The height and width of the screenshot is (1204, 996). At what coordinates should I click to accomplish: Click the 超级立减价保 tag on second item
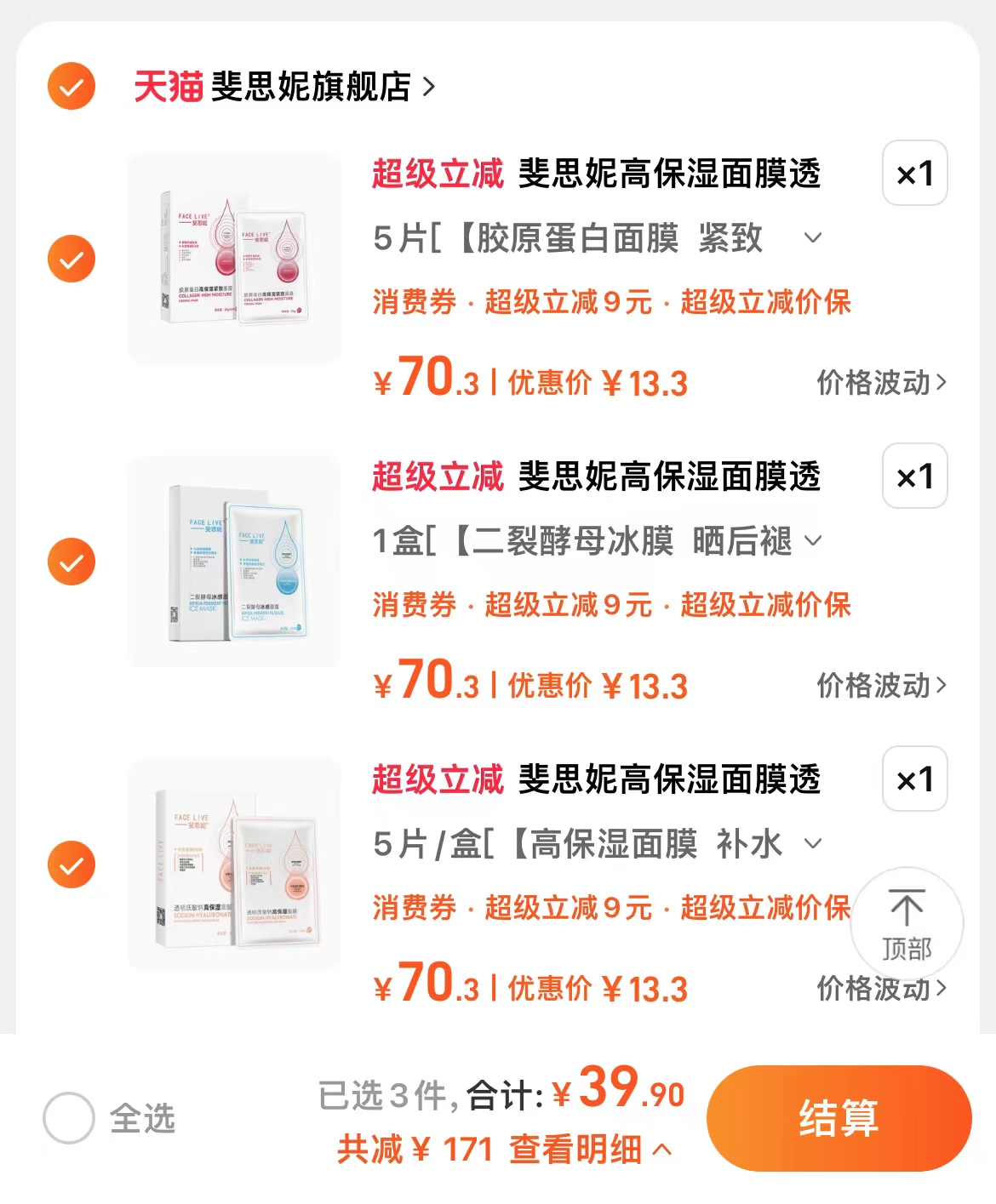coord(766,605)
